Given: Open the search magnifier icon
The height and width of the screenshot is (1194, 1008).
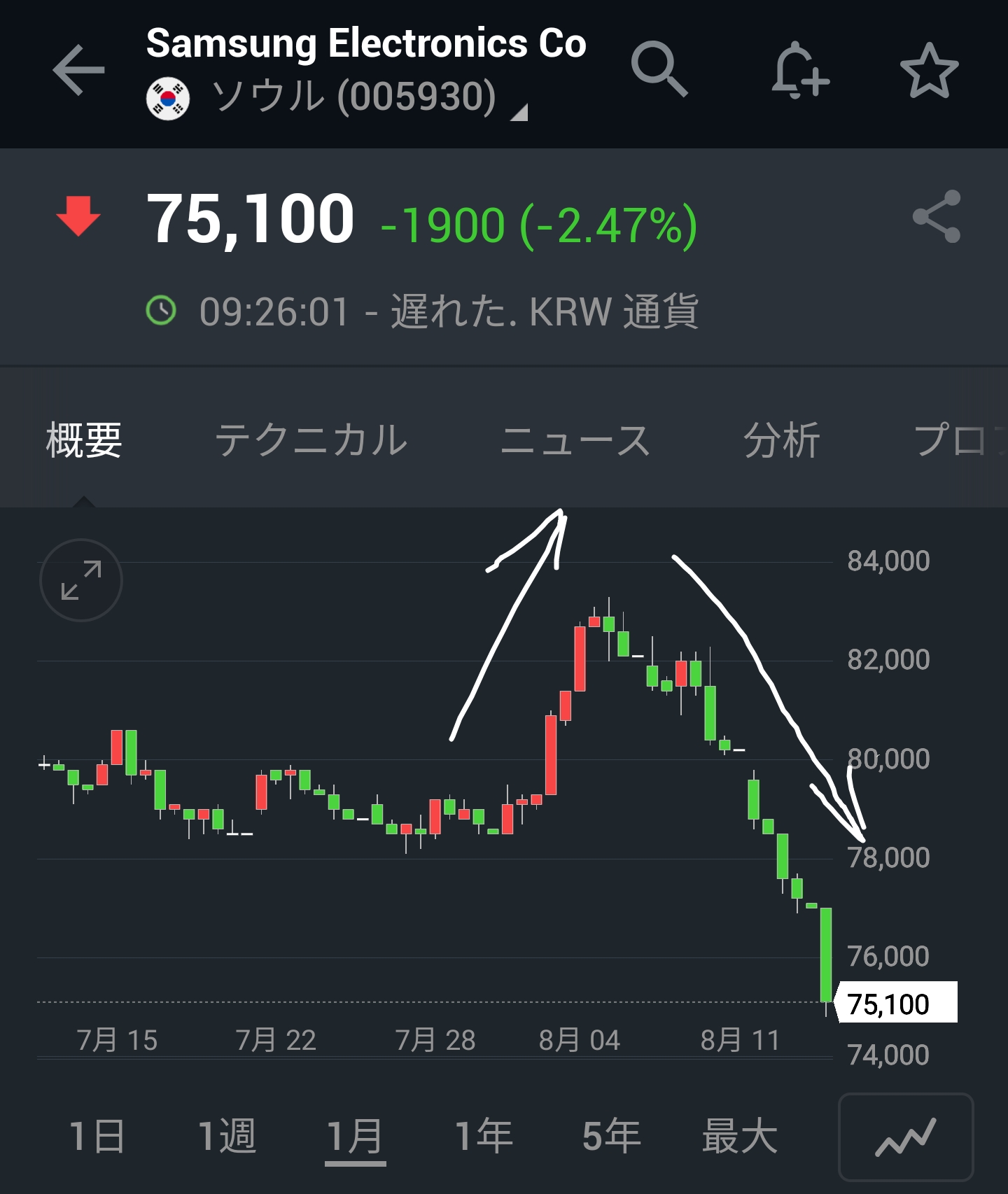Looking at the screenshot, I should click(659, 69).
